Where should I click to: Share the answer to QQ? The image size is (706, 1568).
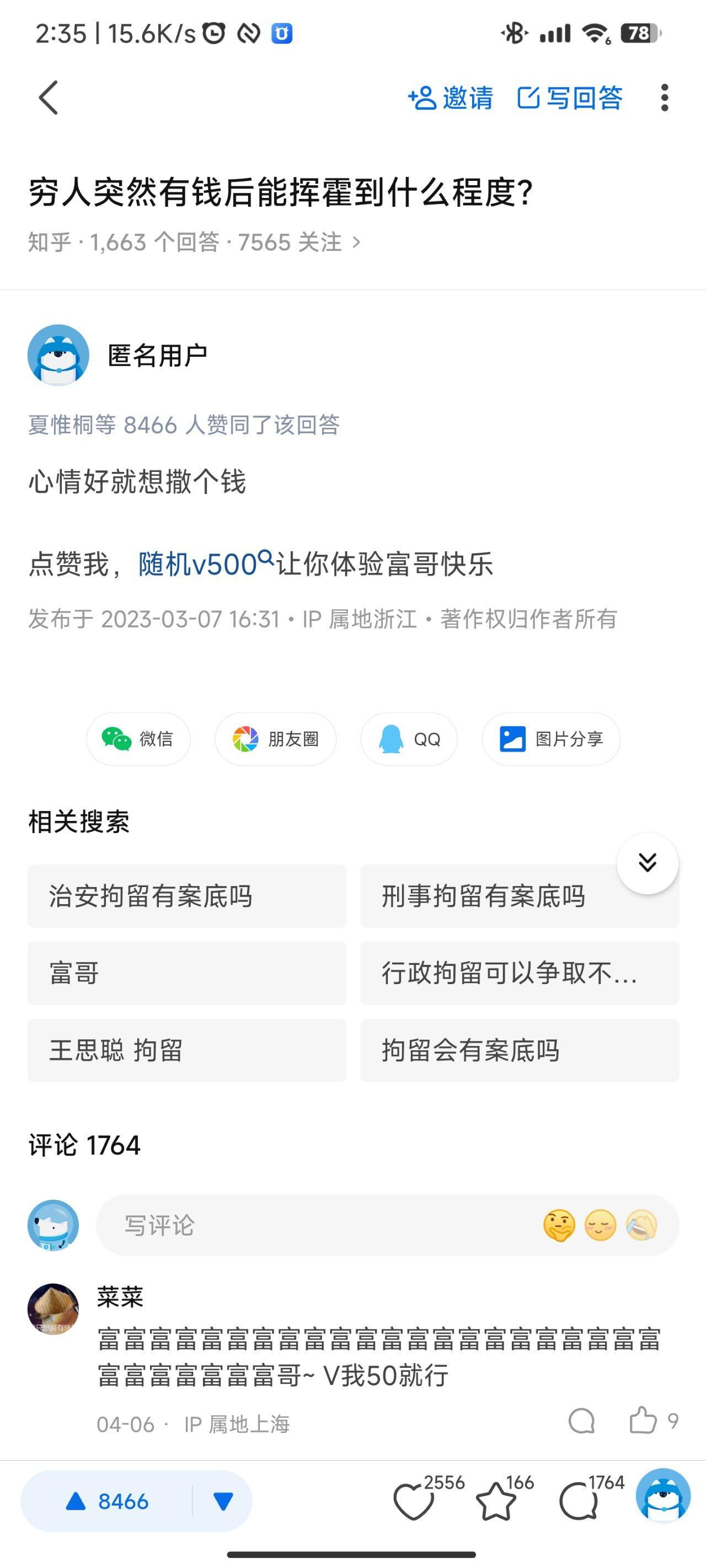409,739
